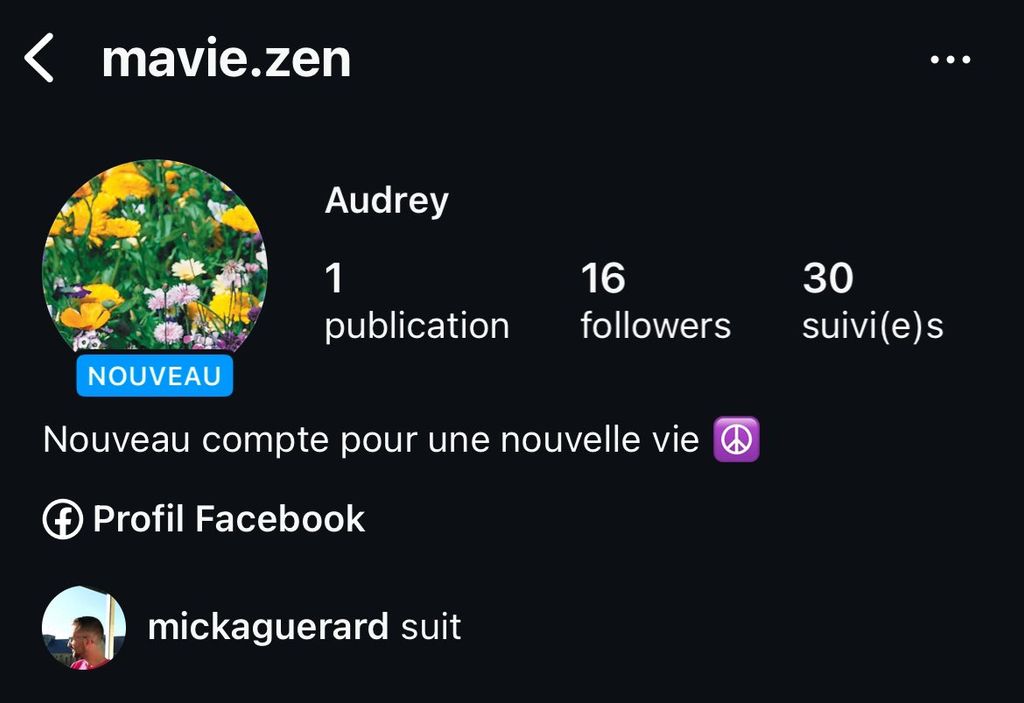Open the Profil Facebook link
This screenshot has width=1024, height=703.
(205, 519)
